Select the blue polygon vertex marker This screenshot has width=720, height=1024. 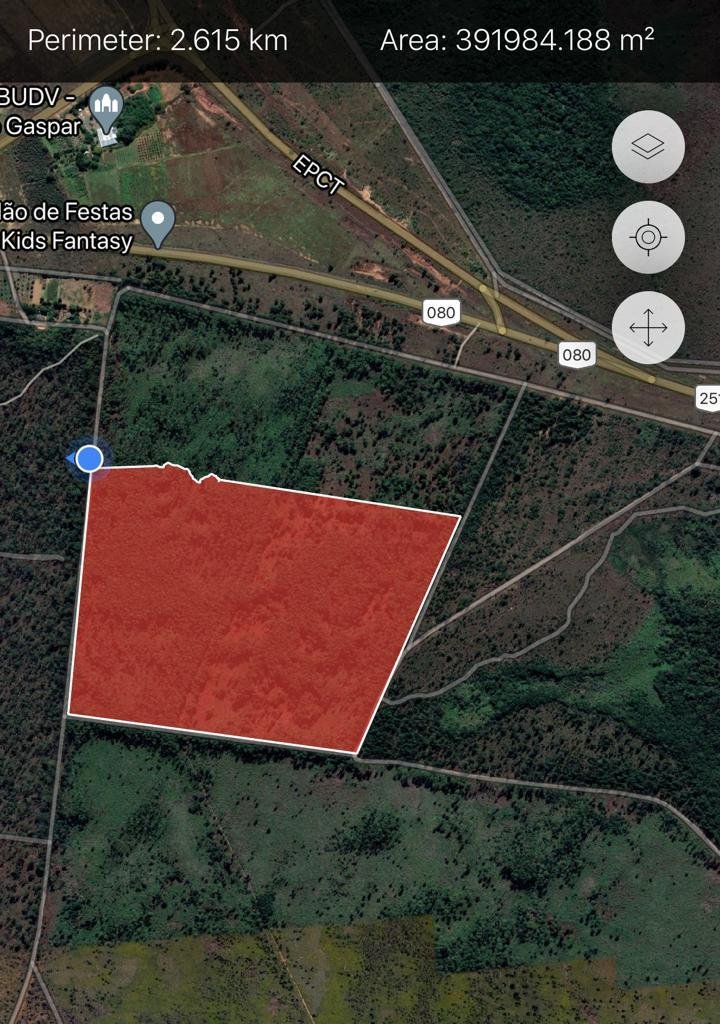point(90,459)
